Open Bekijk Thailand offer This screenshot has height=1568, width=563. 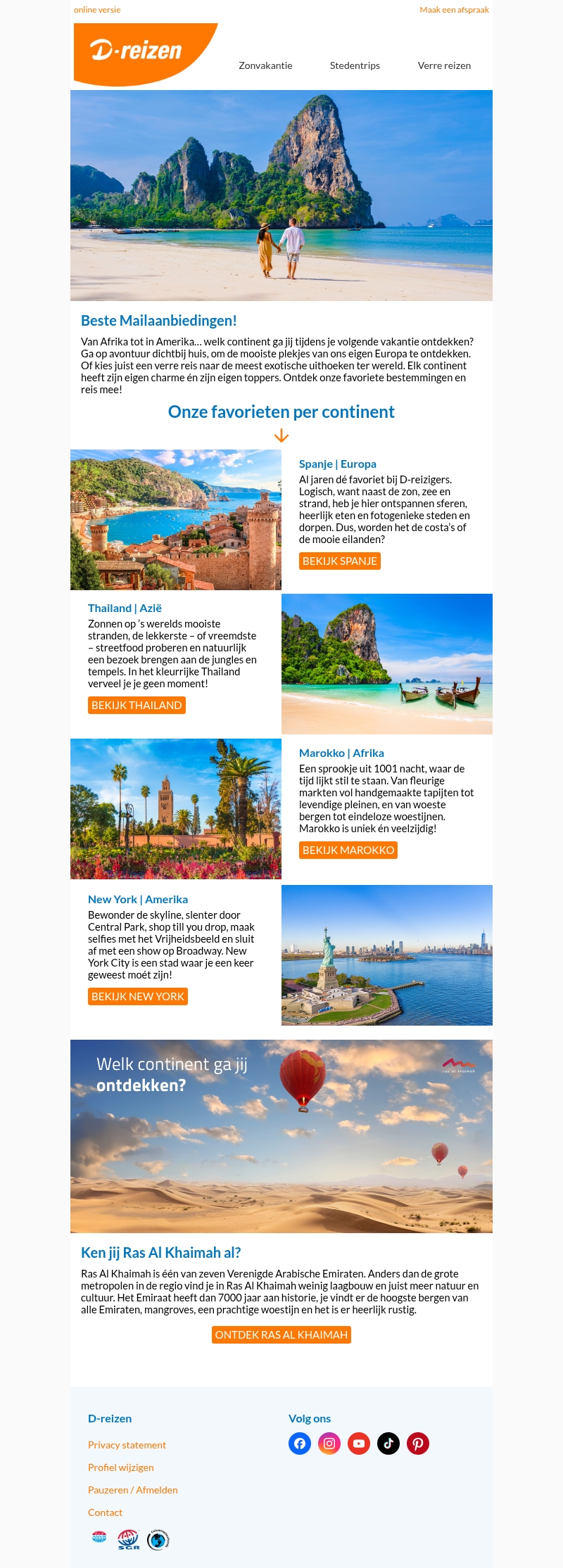[137, 706]
